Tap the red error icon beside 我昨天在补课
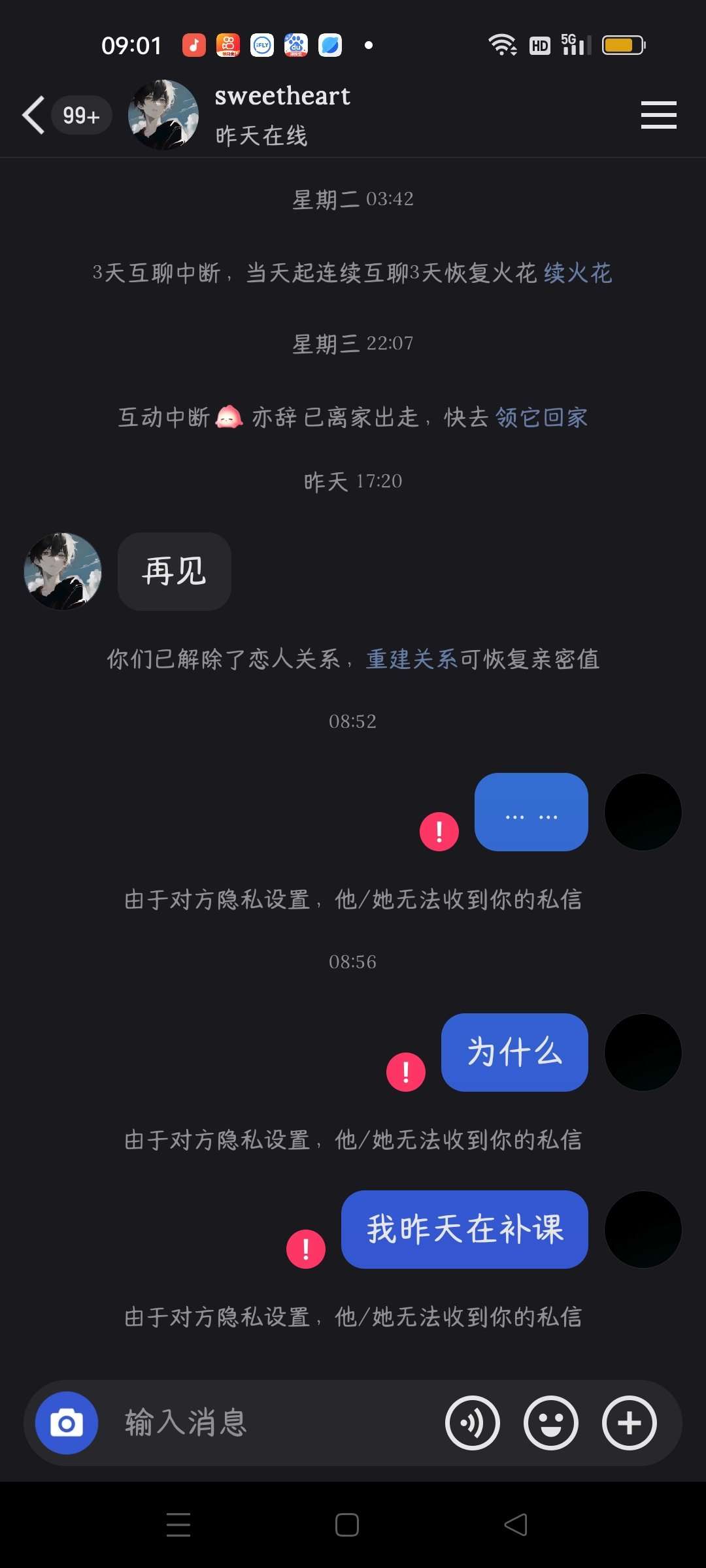The image size is (706, 1568). [x=306, y=1249]
